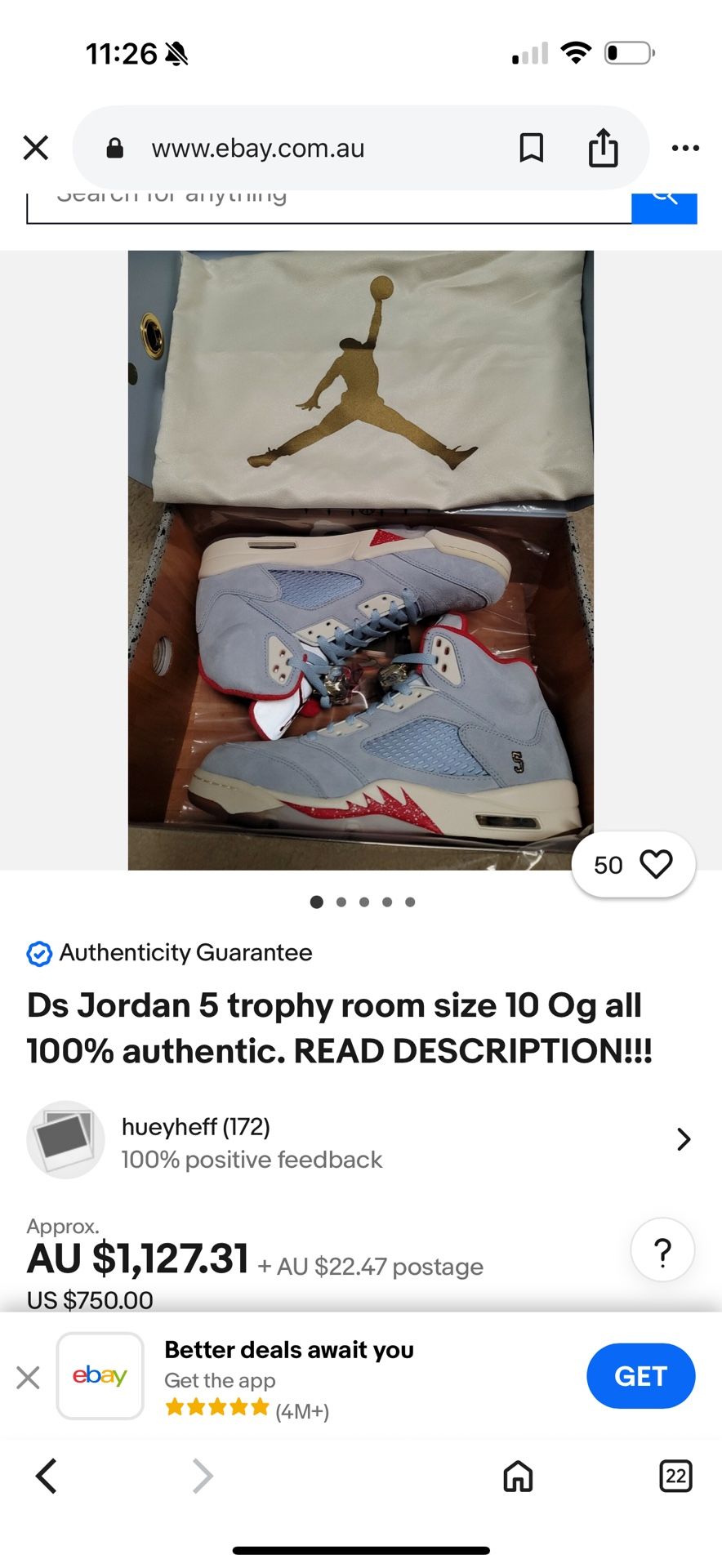The height and width of the screenshot is (1568, 722).
Task: Open the browser overflow menu
Action: [684, 148]
